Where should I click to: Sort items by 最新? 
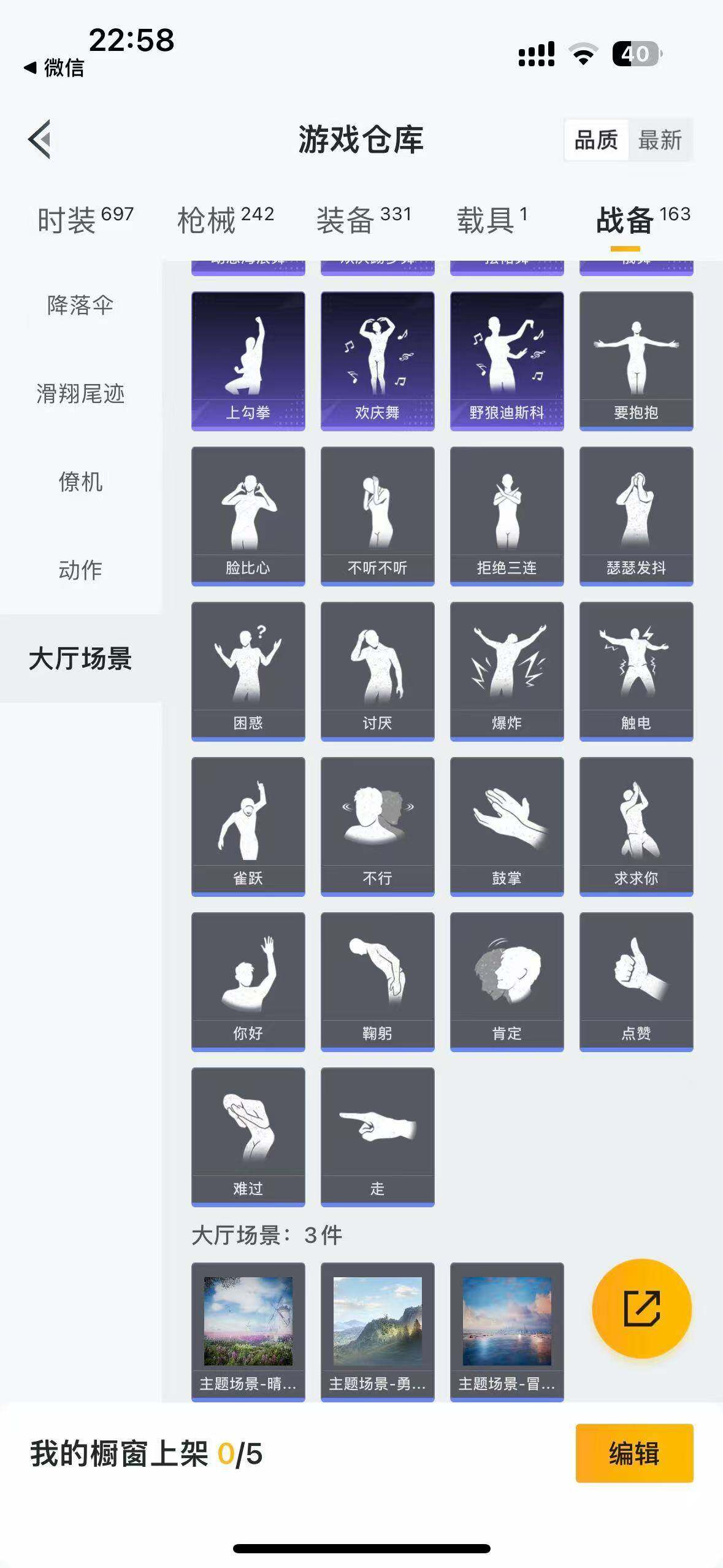[659, 140]
